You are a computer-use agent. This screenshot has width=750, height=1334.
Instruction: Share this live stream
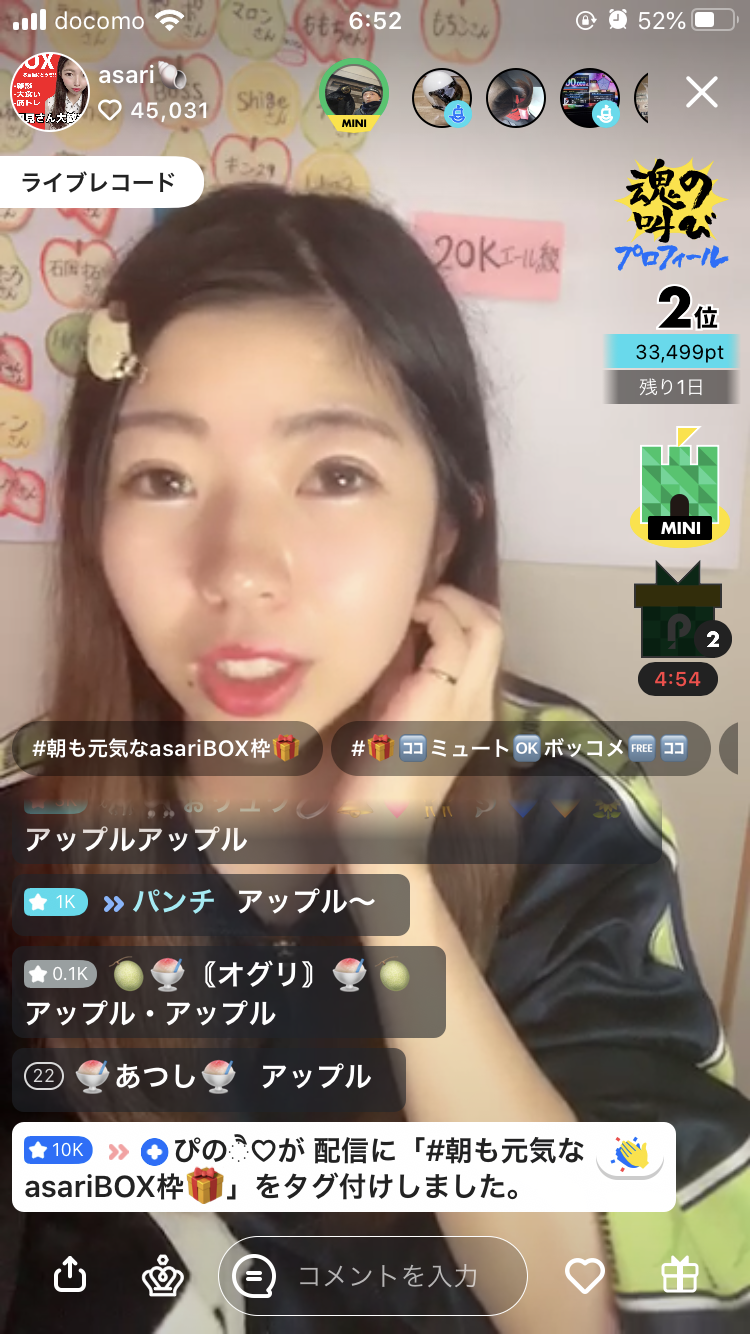coord(69,1274)
